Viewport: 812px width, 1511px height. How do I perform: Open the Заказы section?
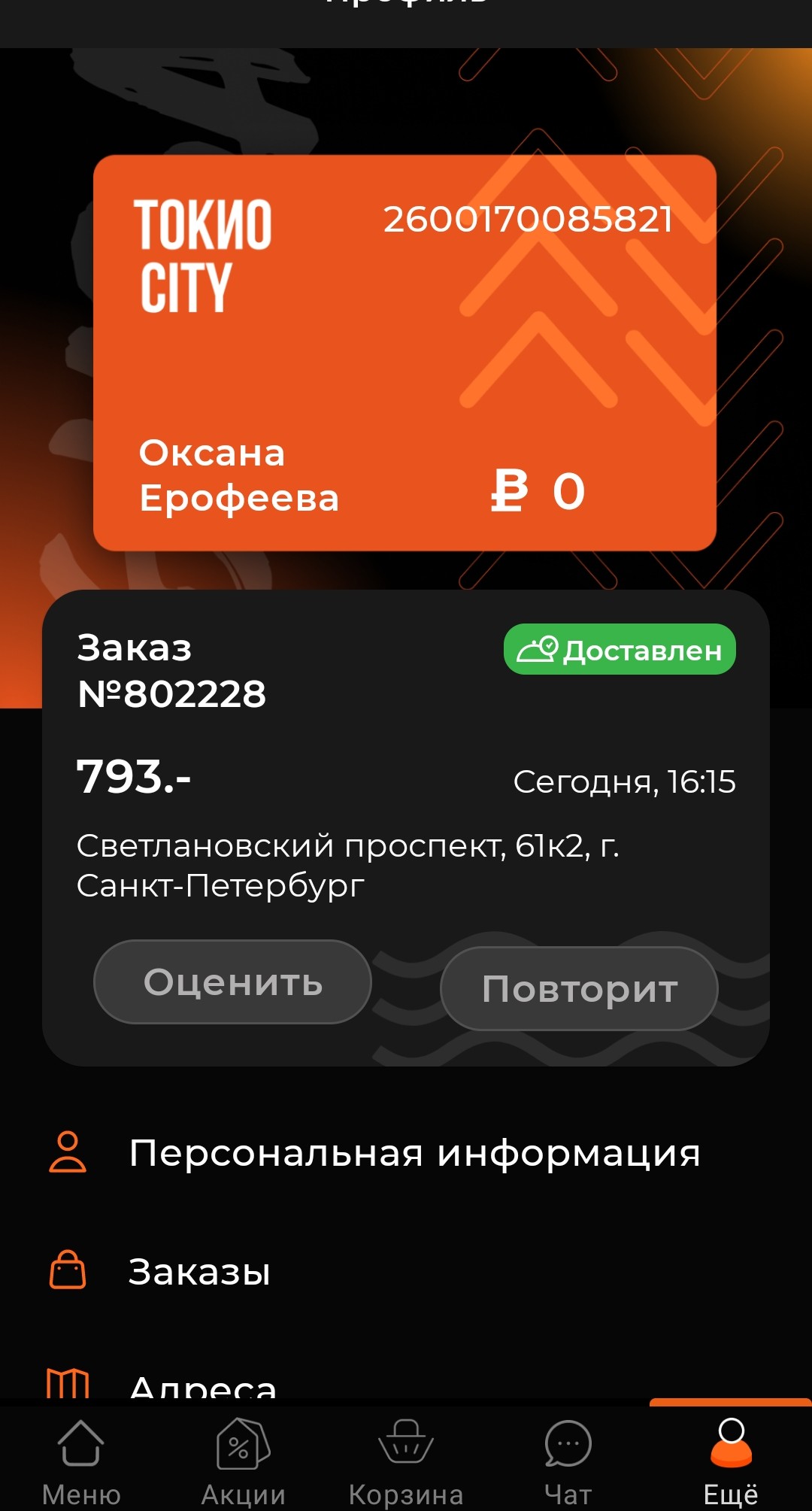[406, 1271]
